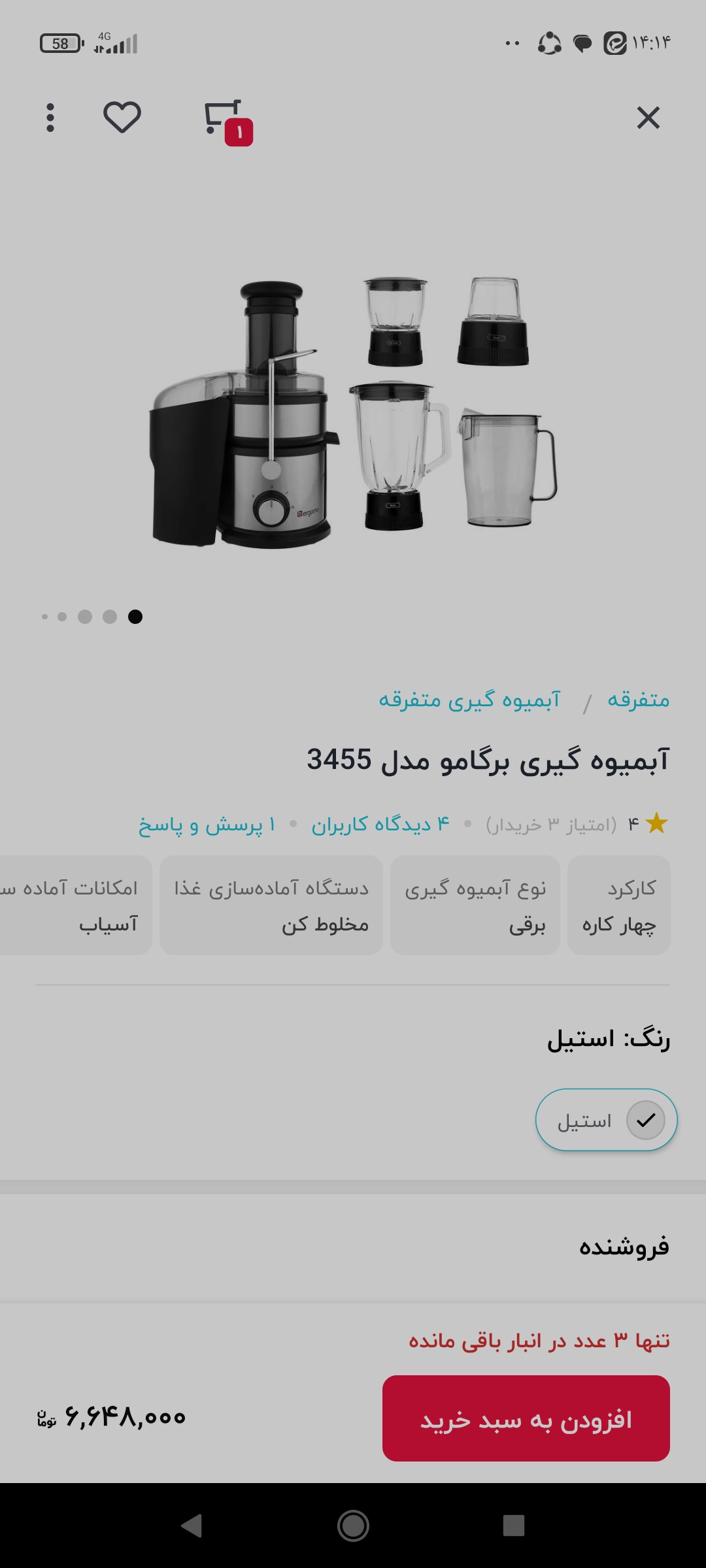View the ۴ دیدگاه کاربران reviews
The width and height of the screenshot is (706, 1568).
(x=380, y=825)
